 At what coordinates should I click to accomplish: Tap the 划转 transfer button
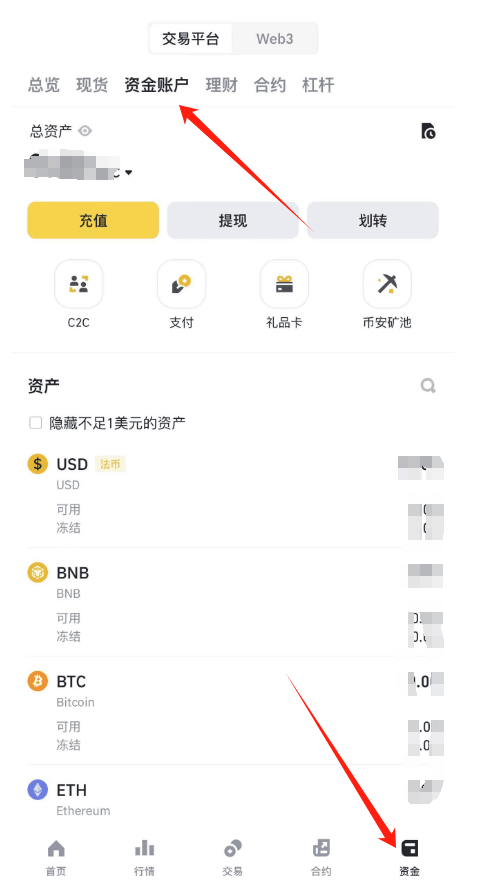[373, 220]
